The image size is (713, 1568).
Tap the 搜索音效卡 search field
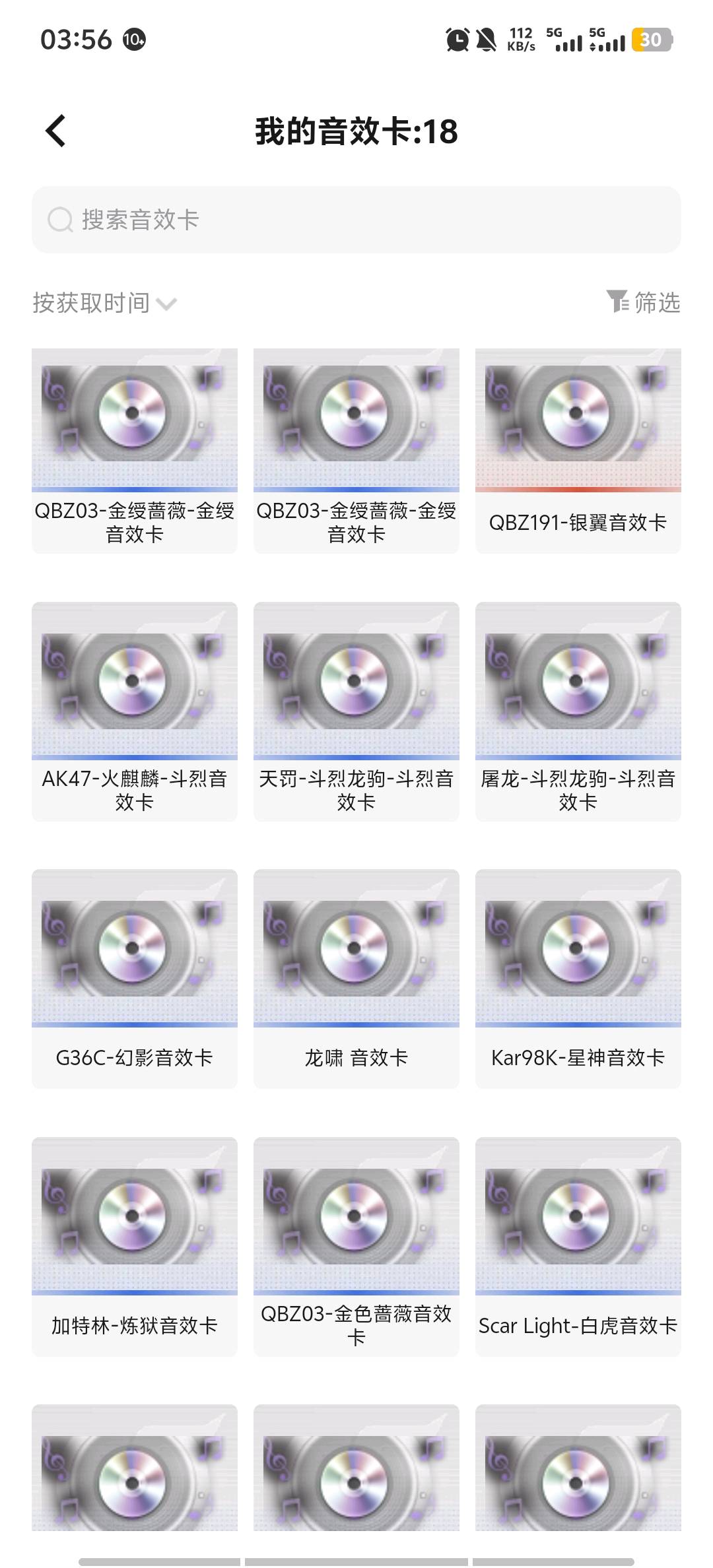pyautogui.click(x=356, y=220)
